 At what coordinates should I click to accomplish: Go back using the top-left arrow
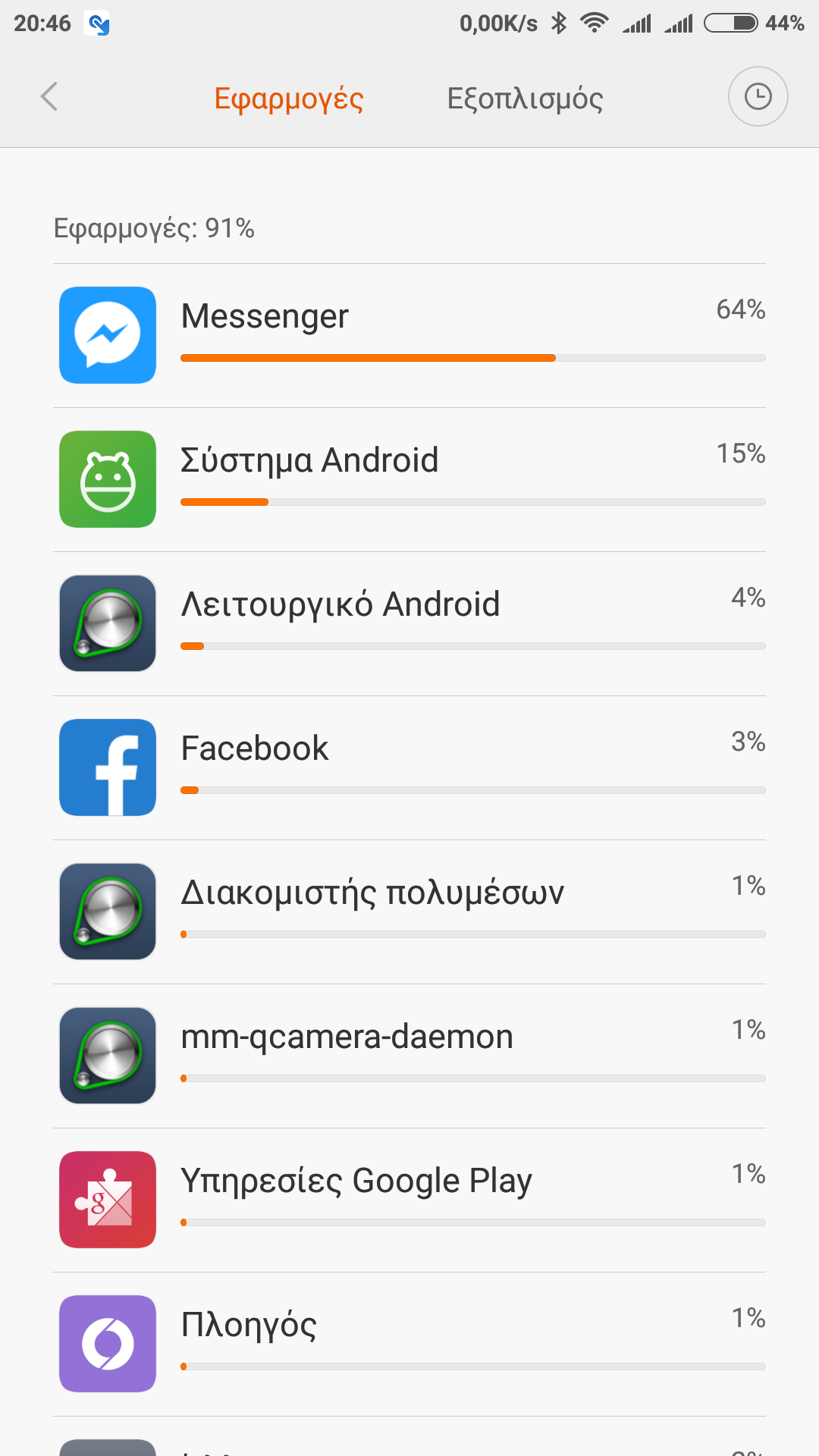point(49,97)
